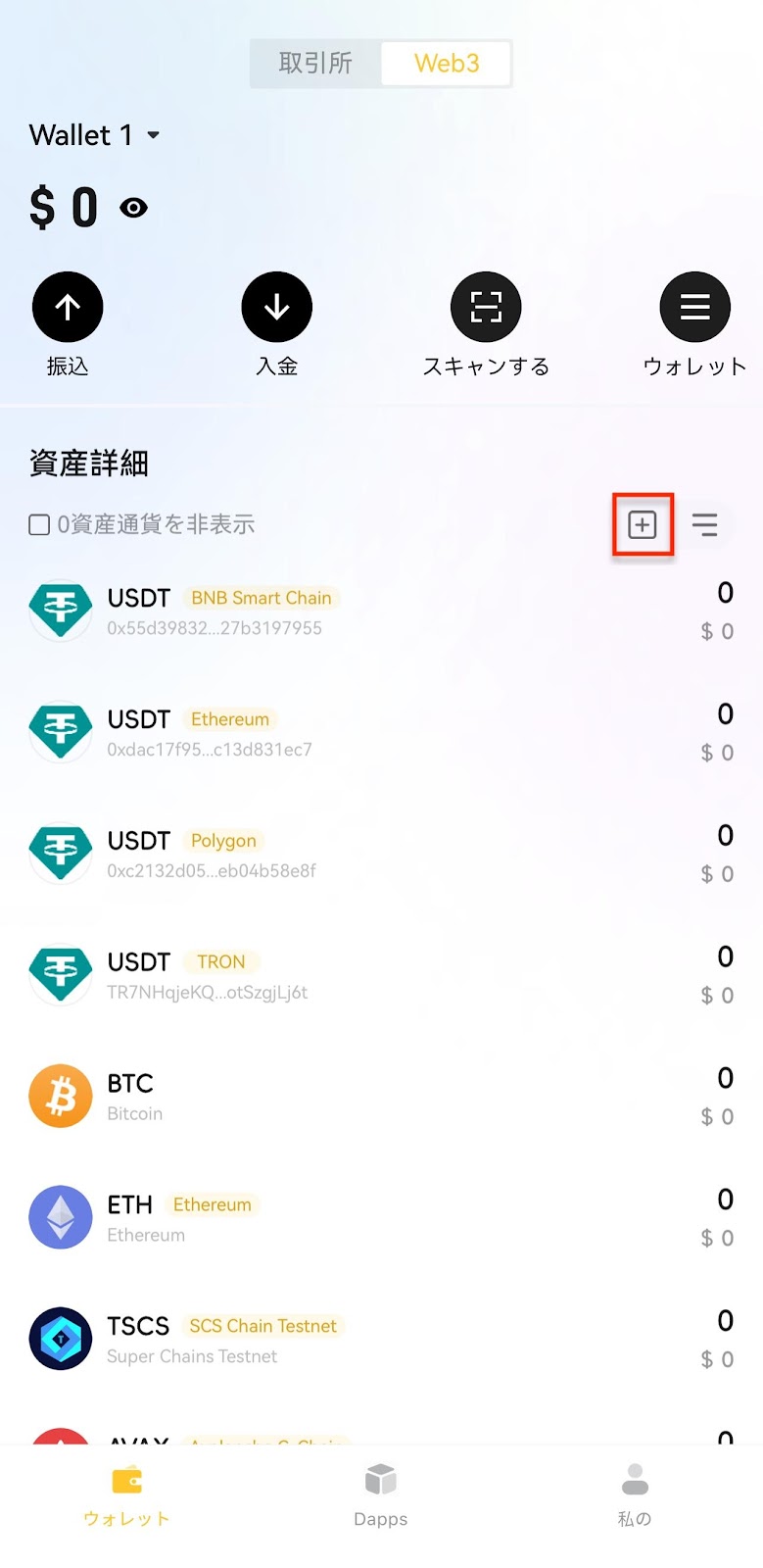Open USDT on Polygon
763x1568 pixels.
pos(381,855)
